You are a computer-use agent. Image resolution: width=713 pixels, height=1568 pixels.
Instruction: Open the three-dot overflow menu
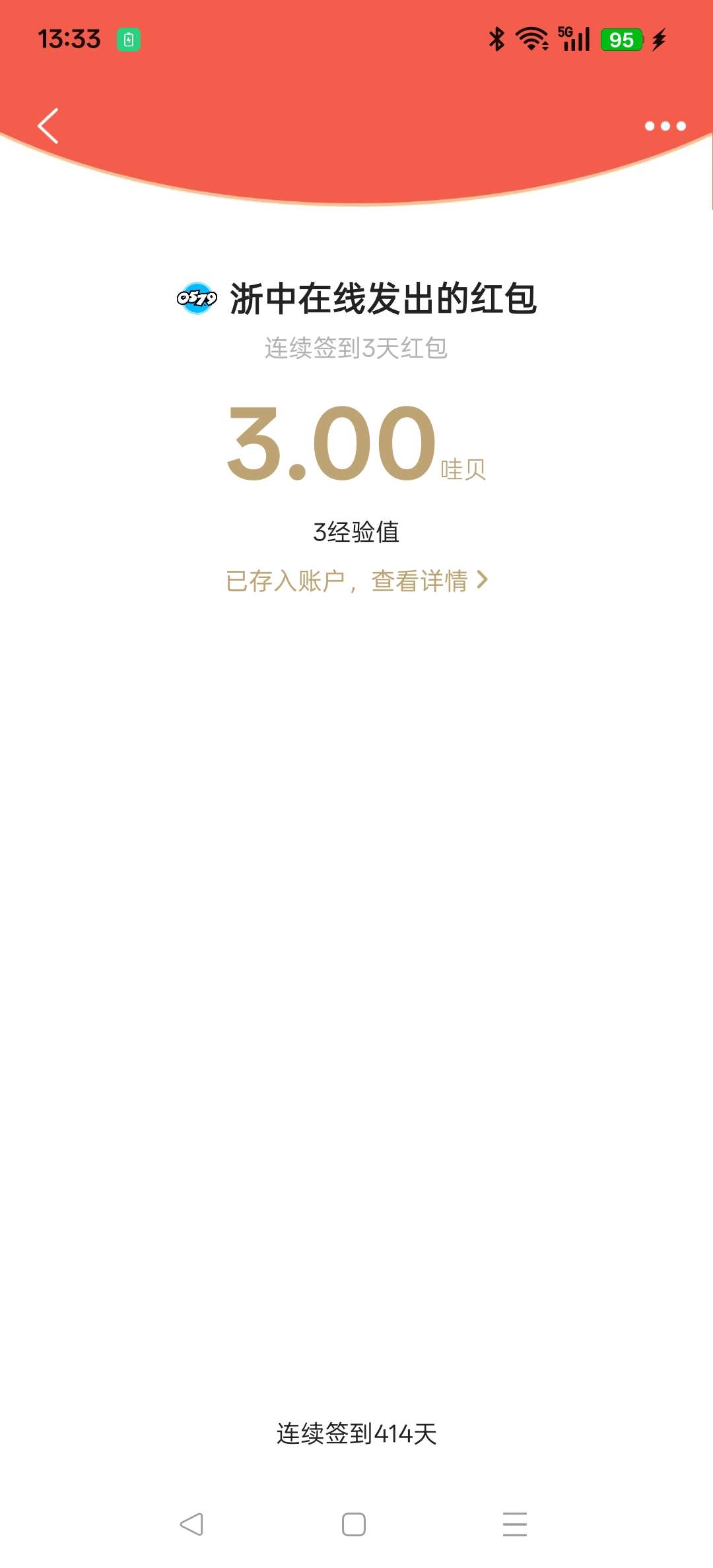pos(665,126)
